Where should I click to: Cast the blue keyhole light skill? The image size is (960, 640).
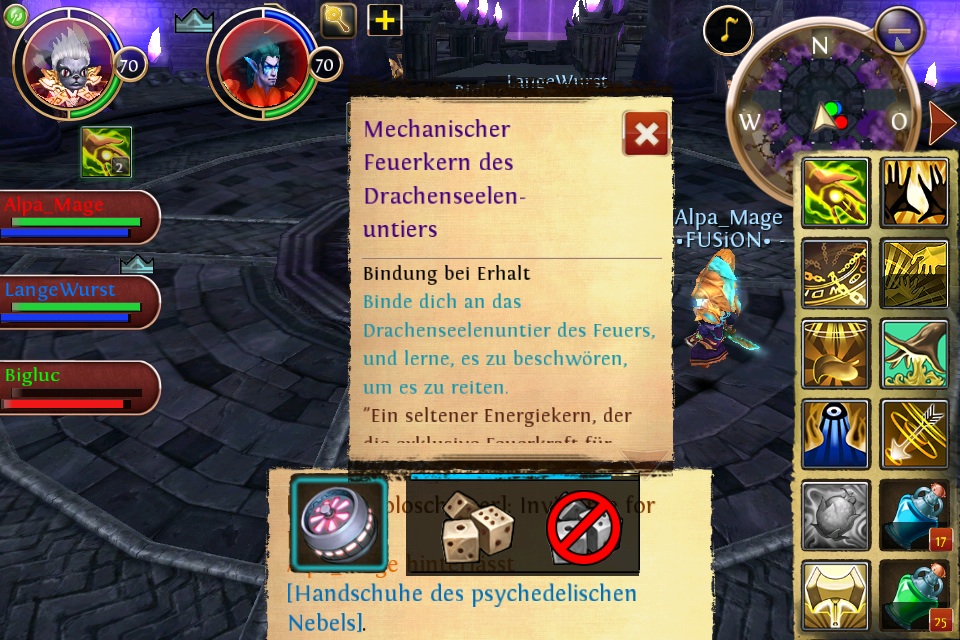pyautogui.click(x=836, y=434)
